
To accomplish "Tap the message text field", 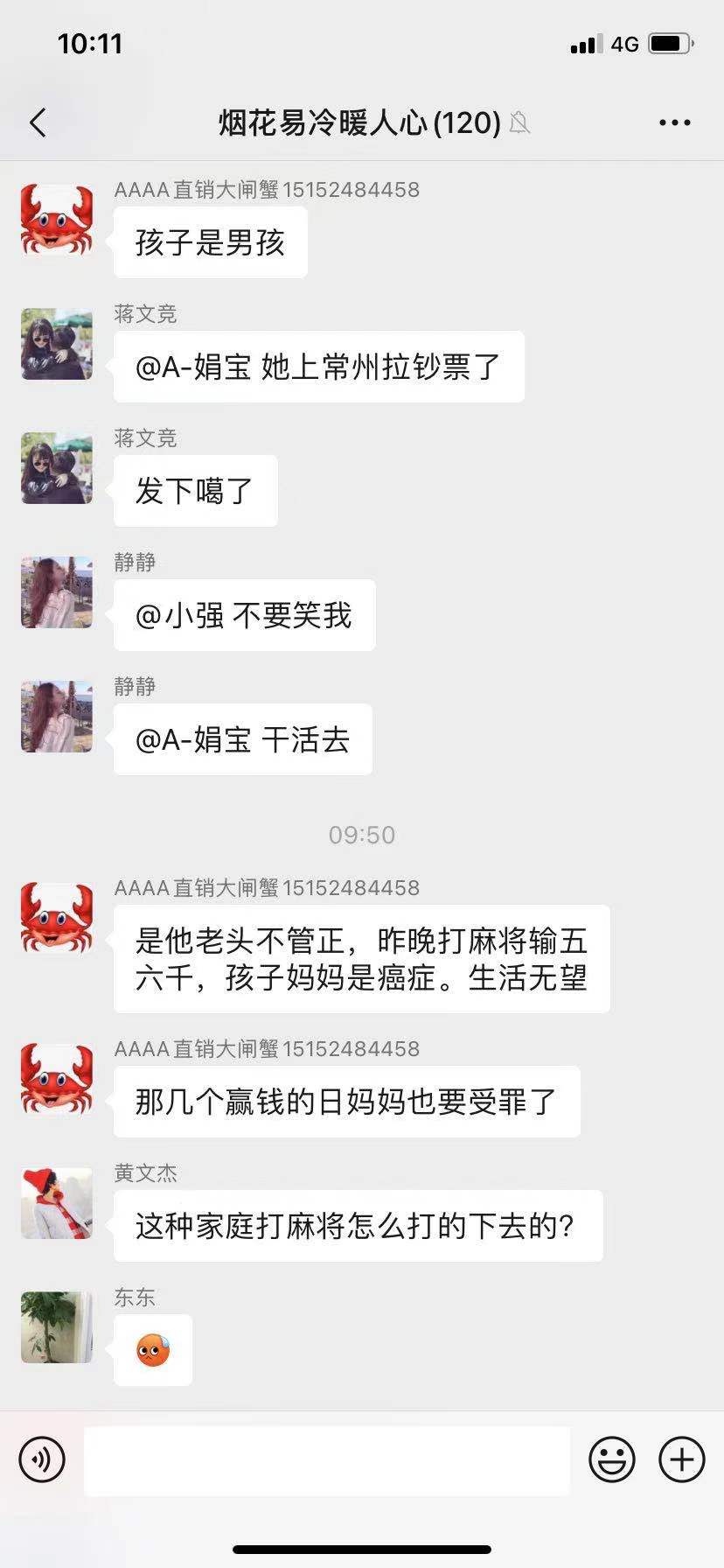I will [x=326, y=1459].
